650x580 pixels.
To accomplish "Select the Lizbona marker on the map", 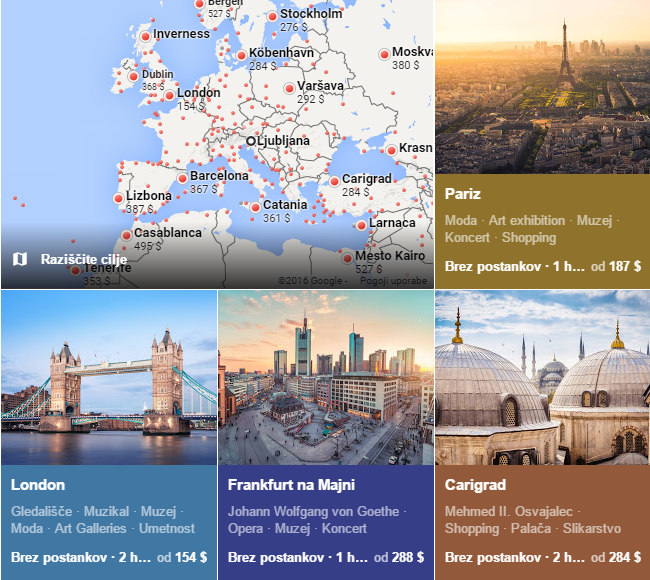I will pos(119,197).
